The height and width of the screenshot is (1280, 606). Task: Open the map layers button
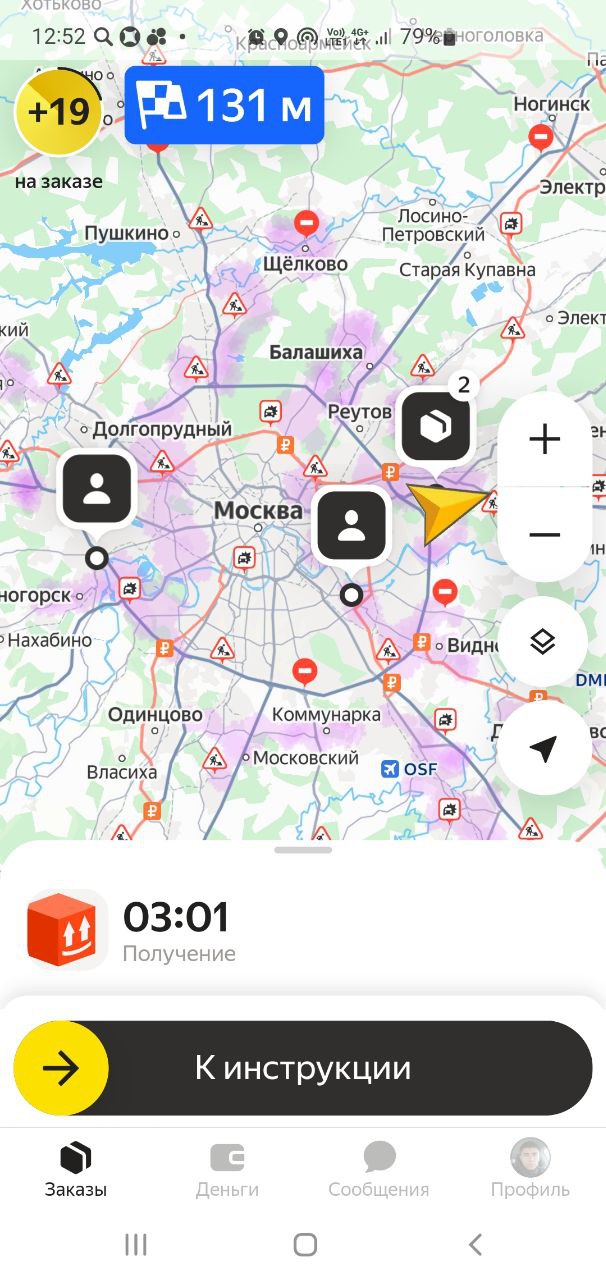click(543, 641)
